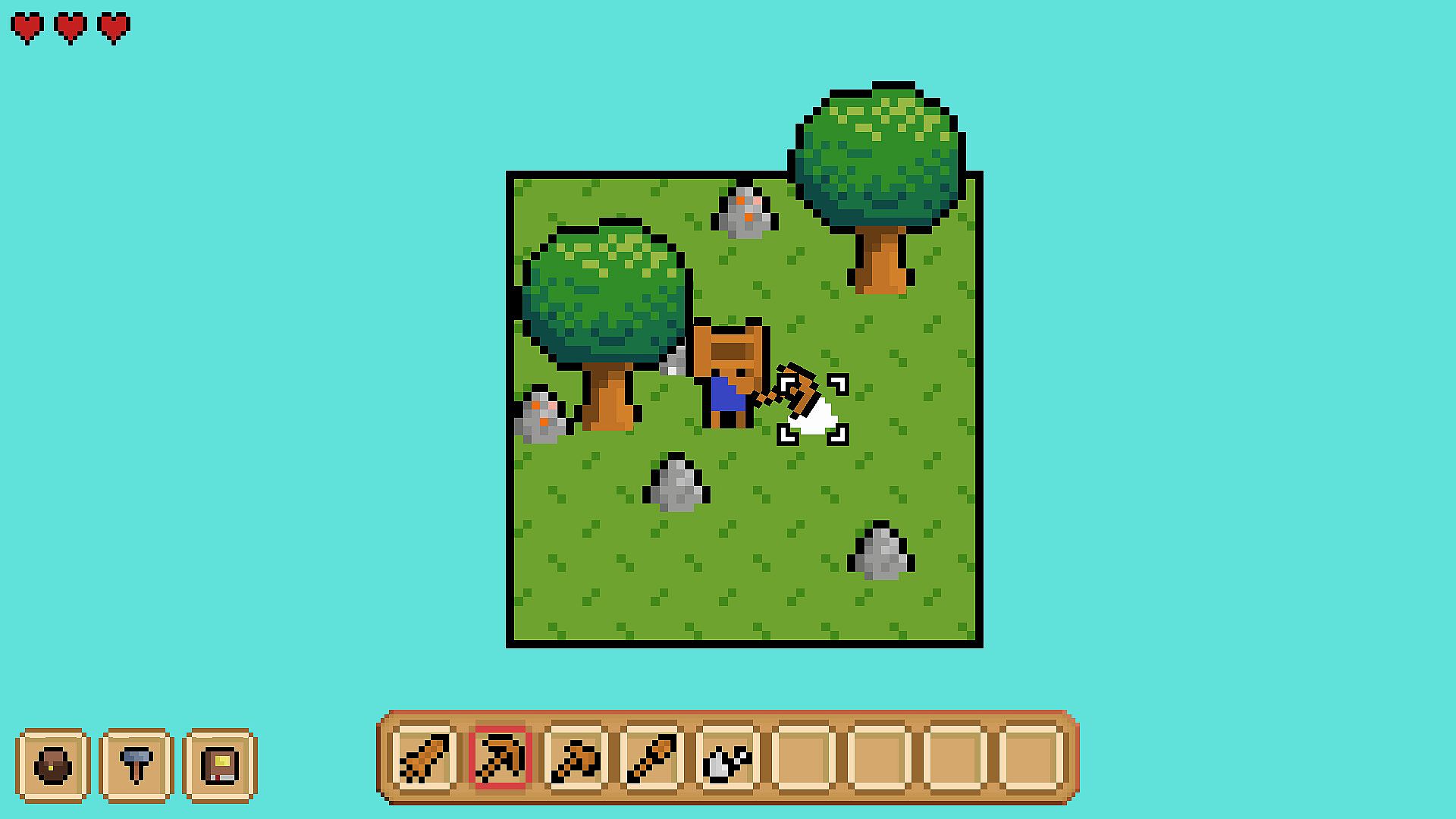Screen dimensions: 1456x819
Task: Select the highlighted pickaxe hotbar slot
Action: coord(500,758)
